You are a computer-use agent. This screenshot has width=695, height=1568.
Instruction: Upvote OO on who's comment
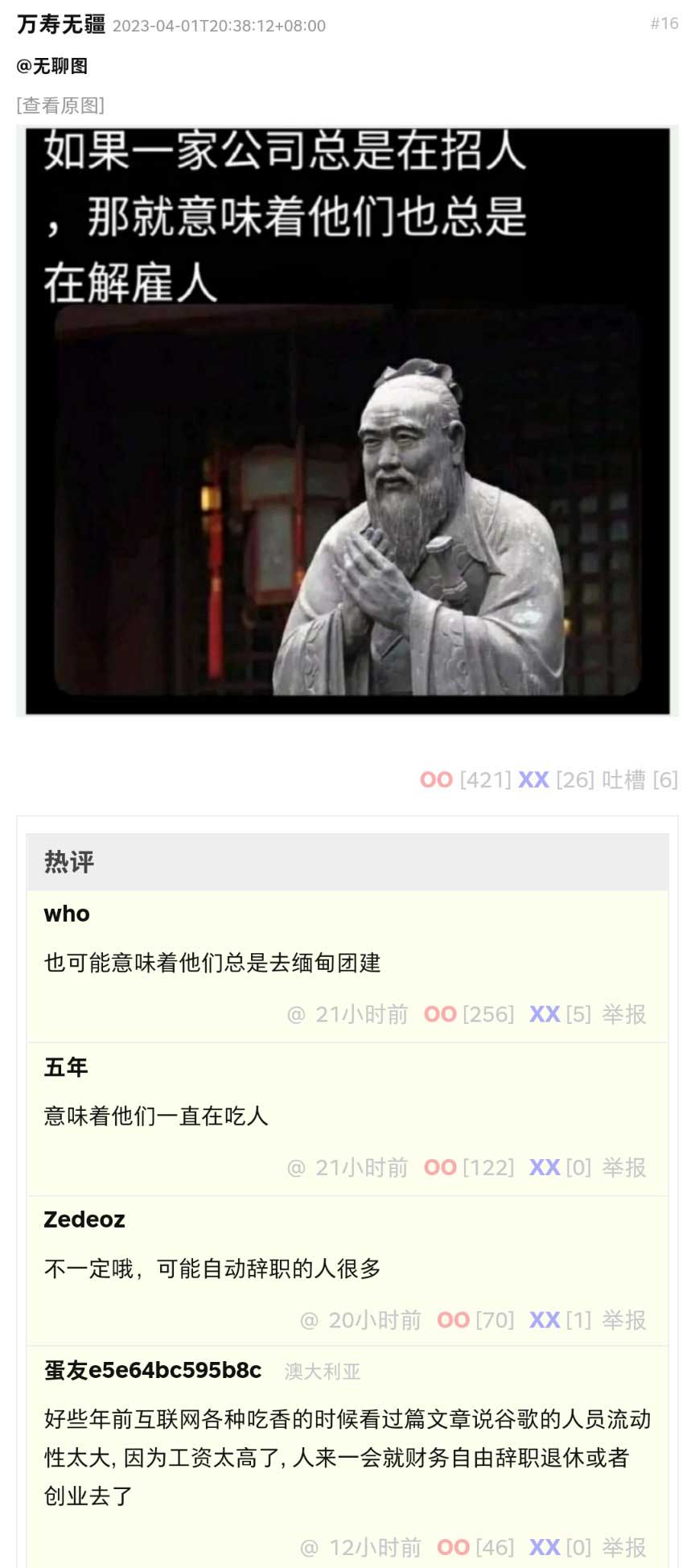tap(440, 1014)
